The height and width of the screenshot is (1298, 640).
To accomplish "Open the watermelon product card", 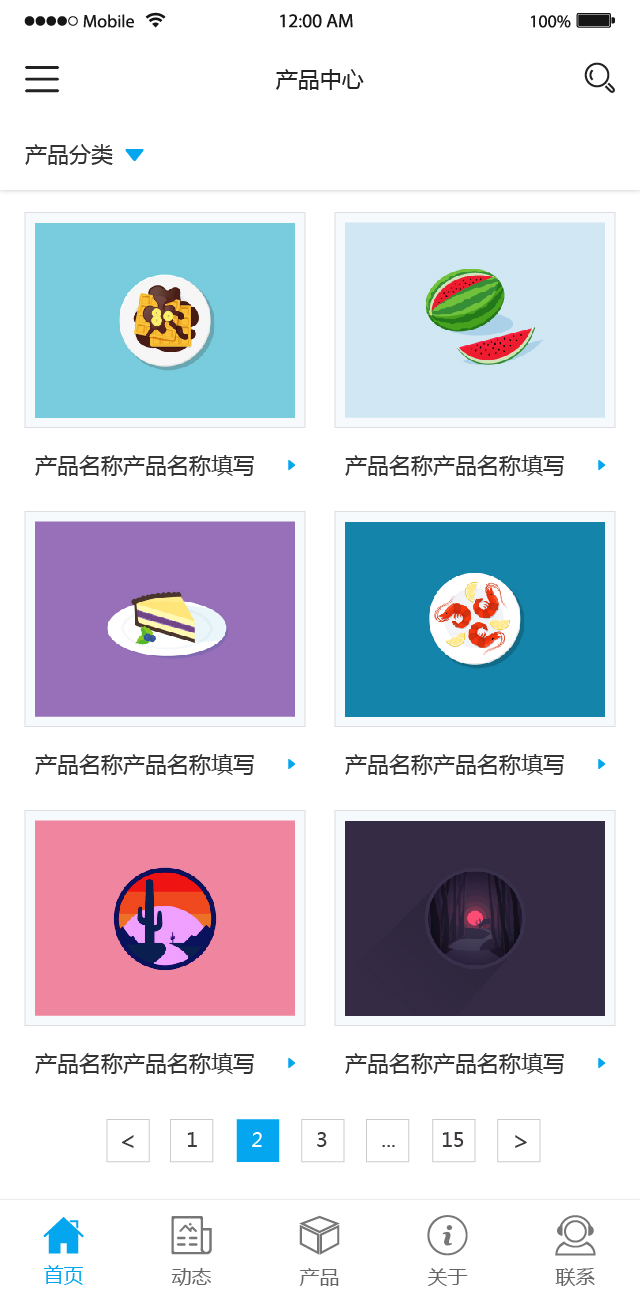I will pos(475,320).
